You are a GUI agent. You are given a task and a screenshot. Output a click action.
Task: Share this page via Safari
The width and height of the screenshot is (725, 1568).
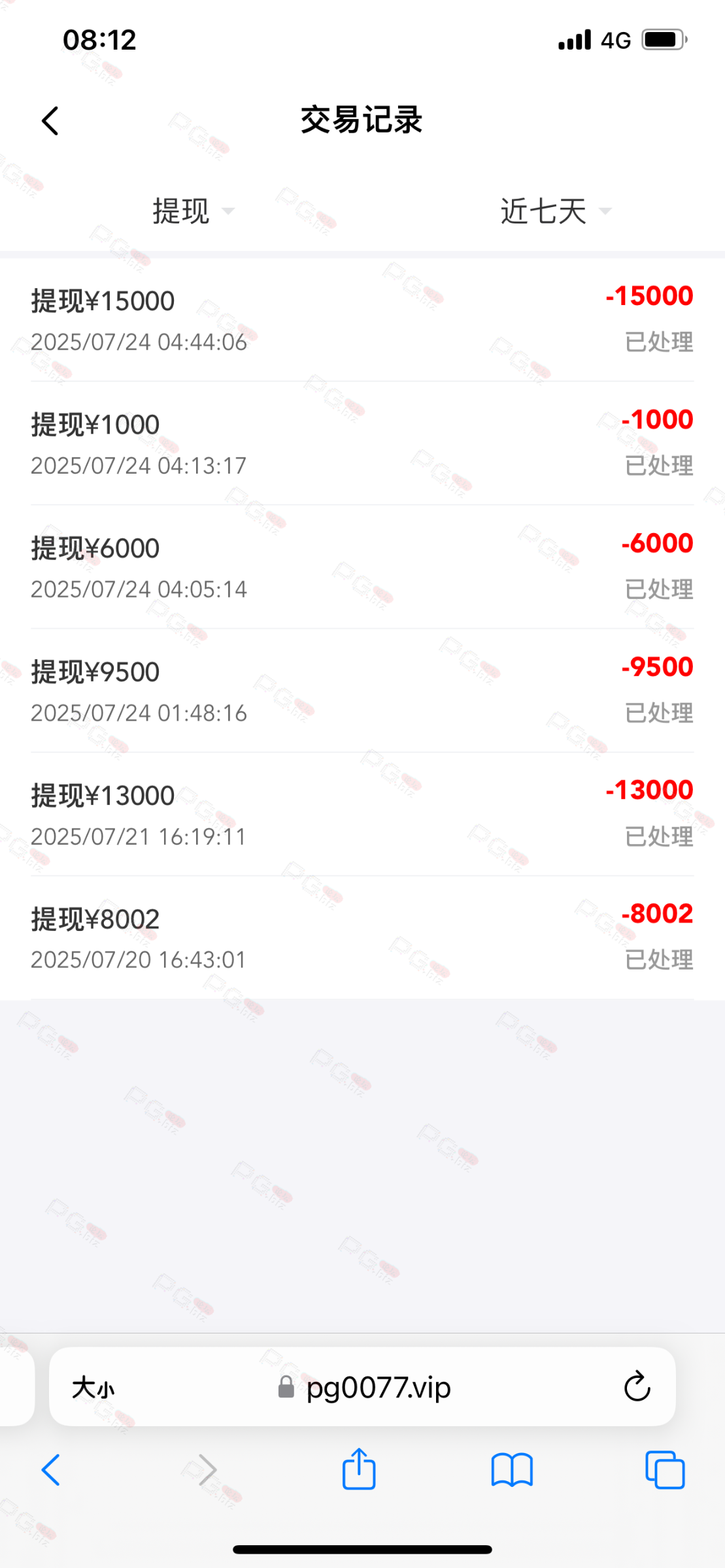pyautogui.click(x=359, y=1469)
